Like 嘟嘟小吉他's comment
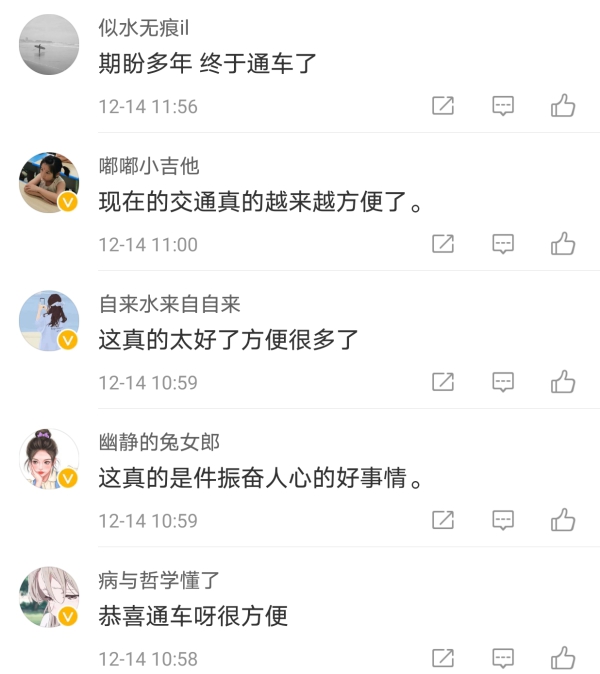 pos(563,243)
